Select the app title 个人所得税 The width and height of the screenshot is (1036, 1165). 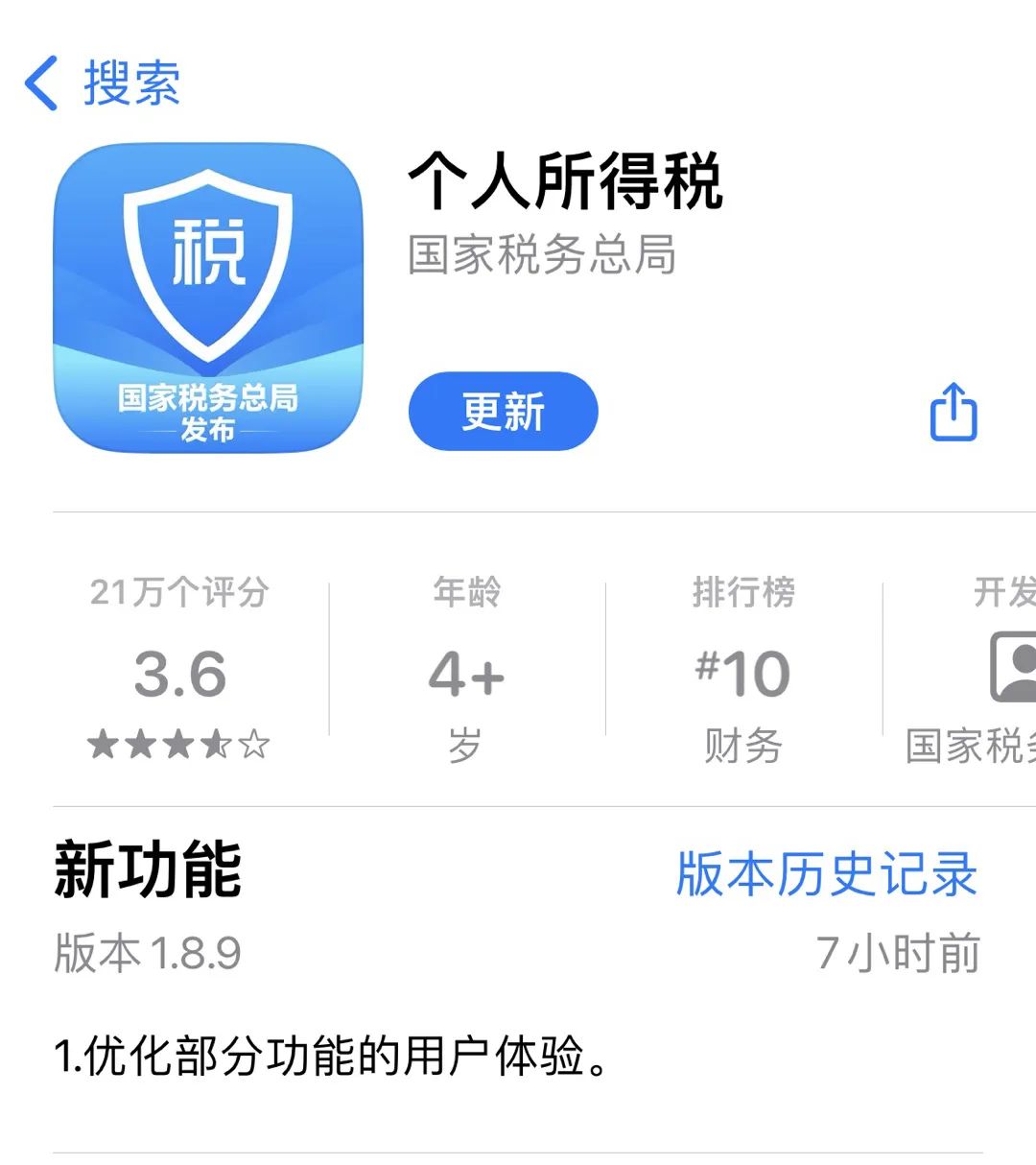click(568, 187)
